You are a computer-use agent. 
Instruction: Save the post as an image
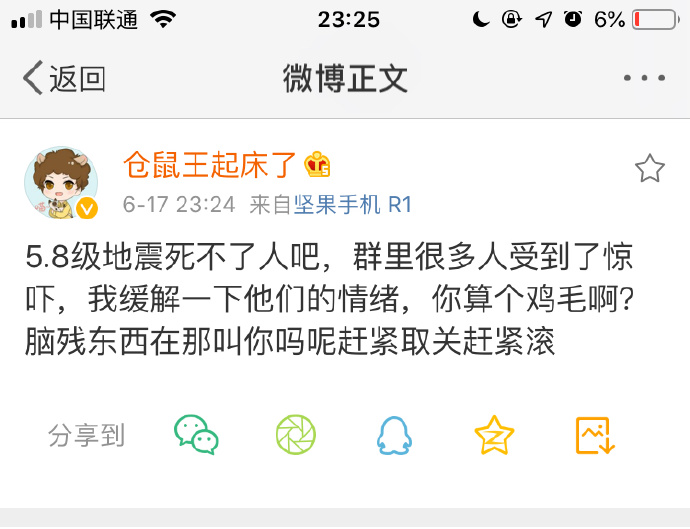click(x=594, y=435)
